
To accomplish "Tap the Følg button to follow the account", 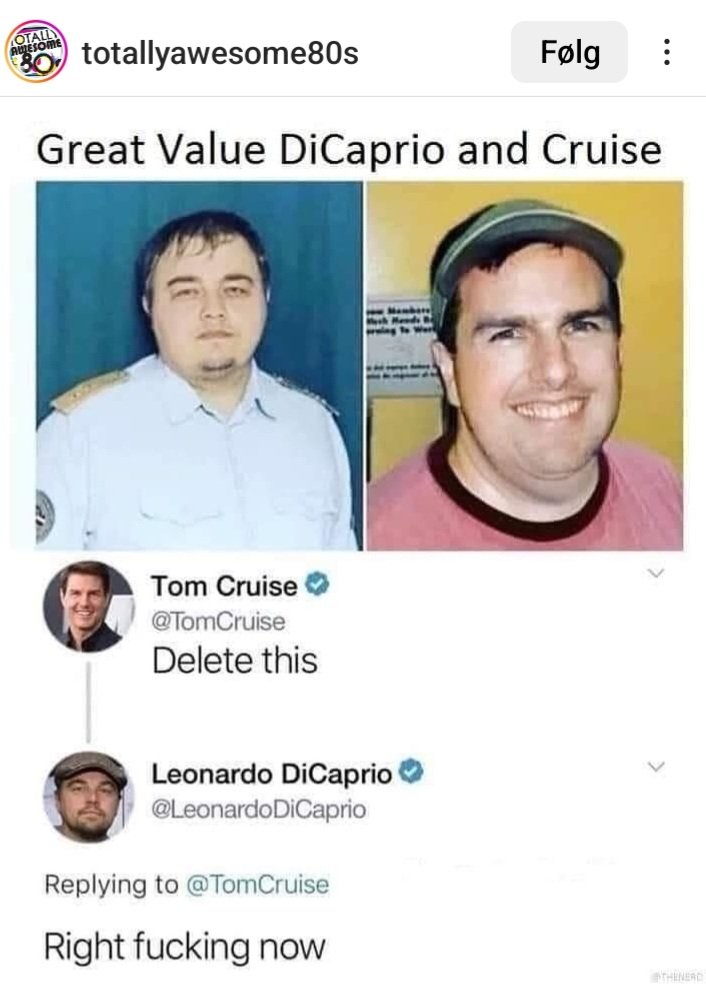I will coord(569,52).
